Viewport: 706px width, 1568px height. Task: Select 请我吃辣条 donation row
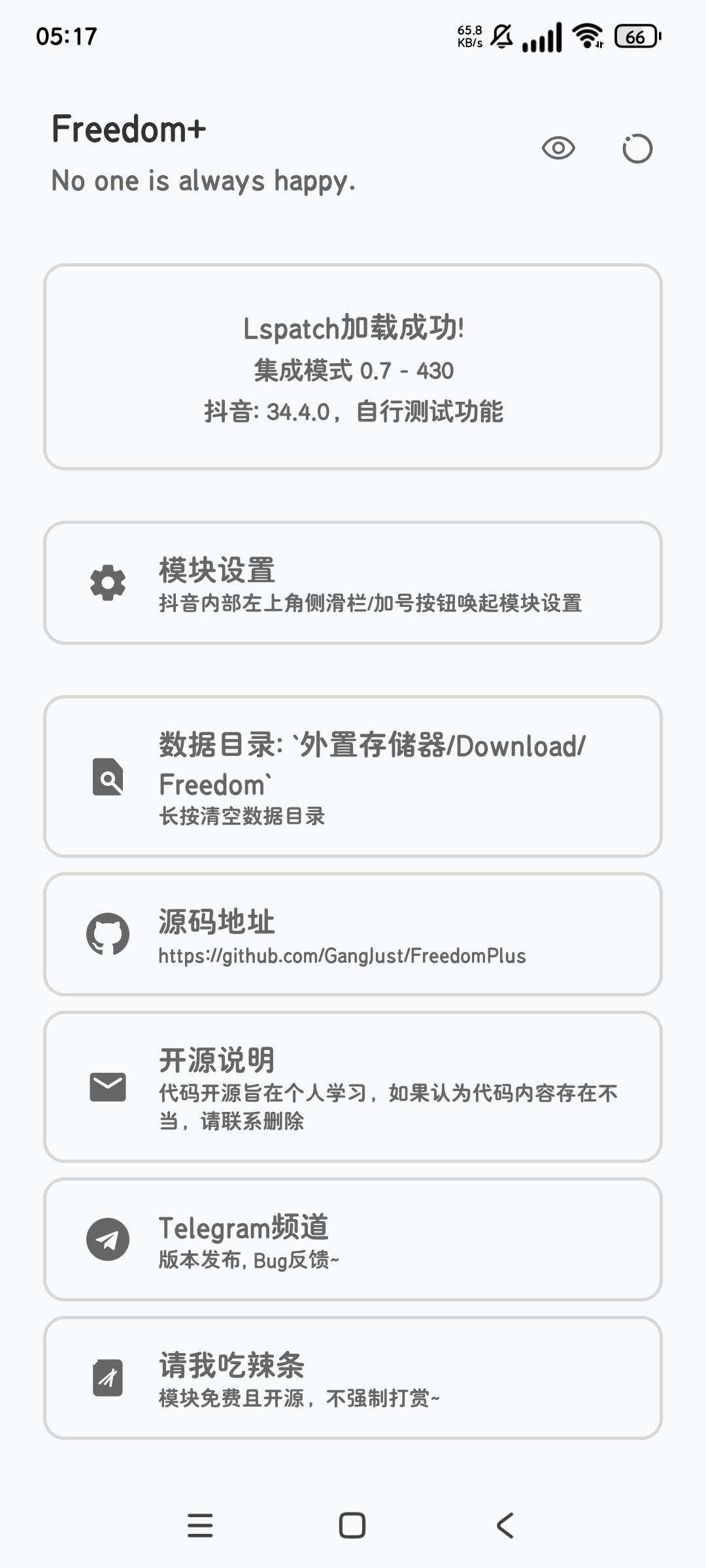353,1378
